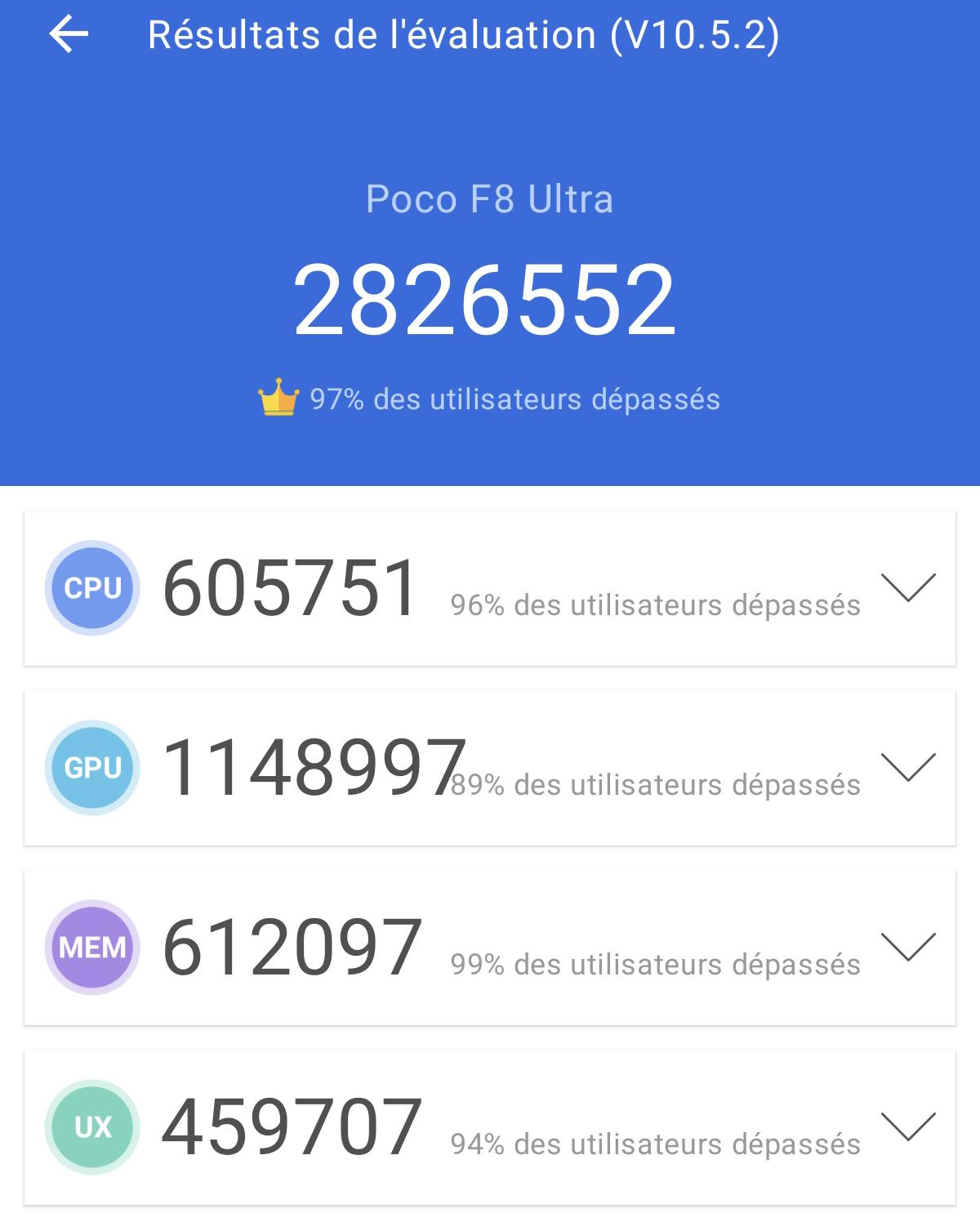
Task: Expand the GPU score breakdown
Action: (908, 767)
